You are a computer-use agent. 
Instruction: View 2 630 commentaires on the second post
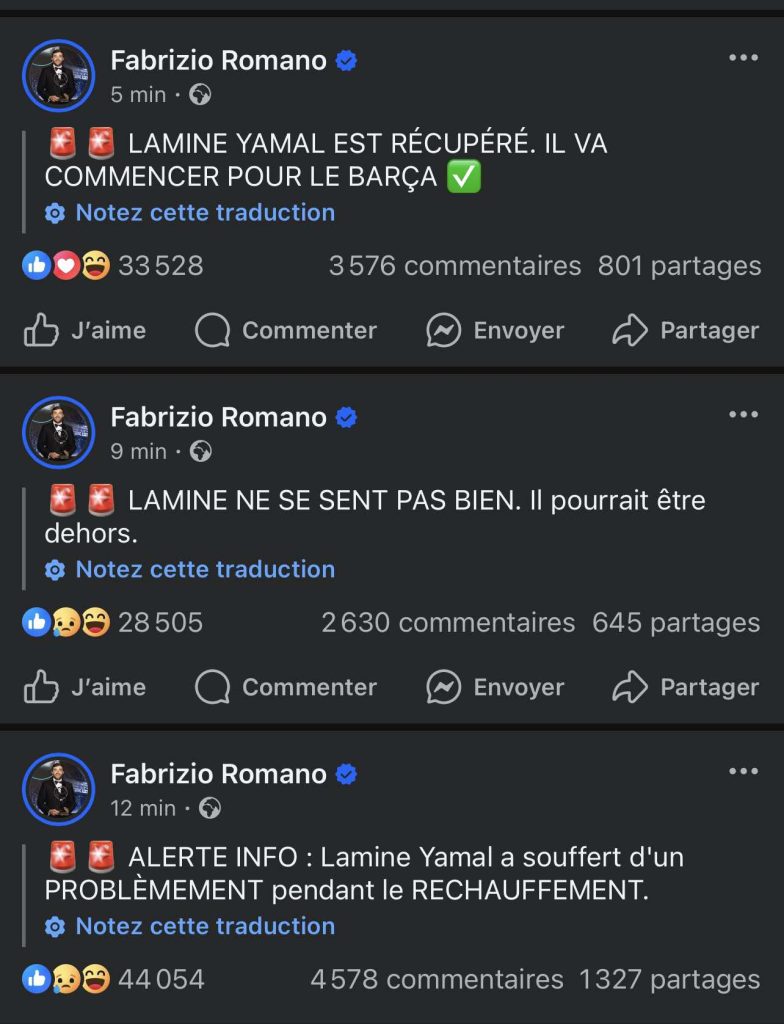[x=448, y=623]
